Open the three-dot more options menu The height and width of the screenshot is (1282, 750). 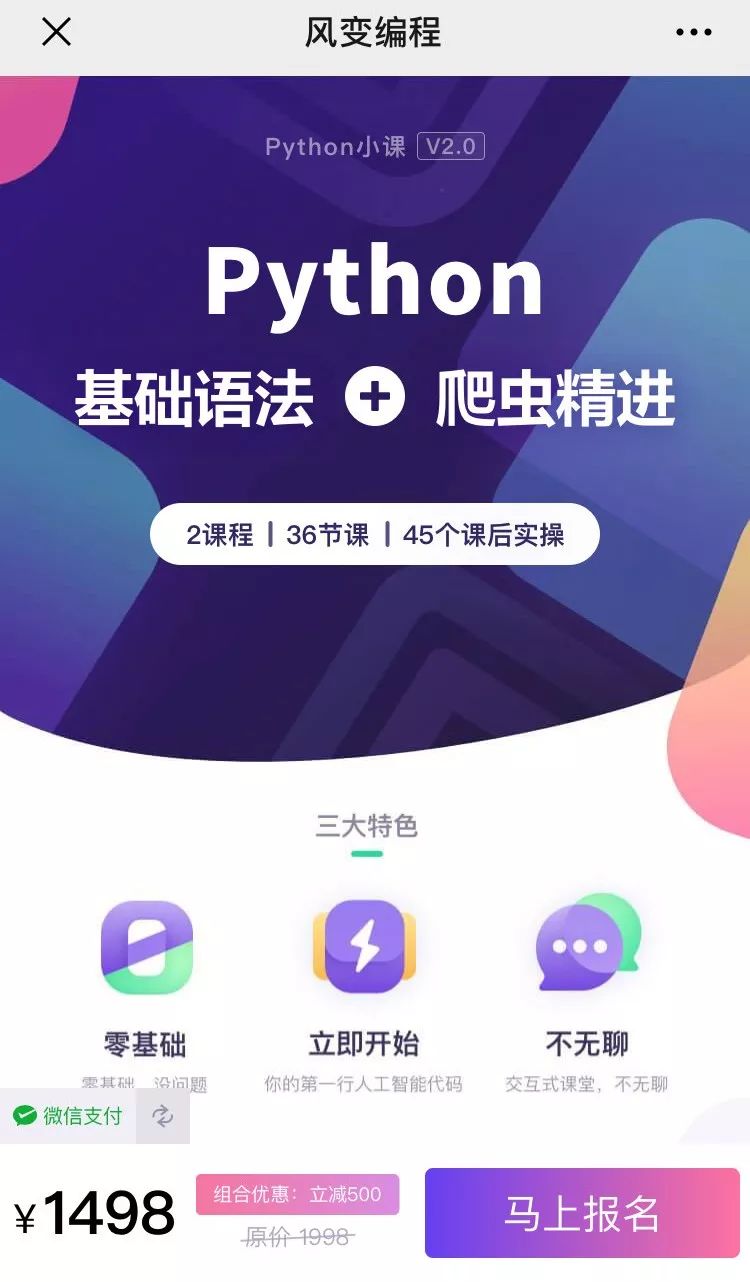pyautogui.click(x=695, y=33)
